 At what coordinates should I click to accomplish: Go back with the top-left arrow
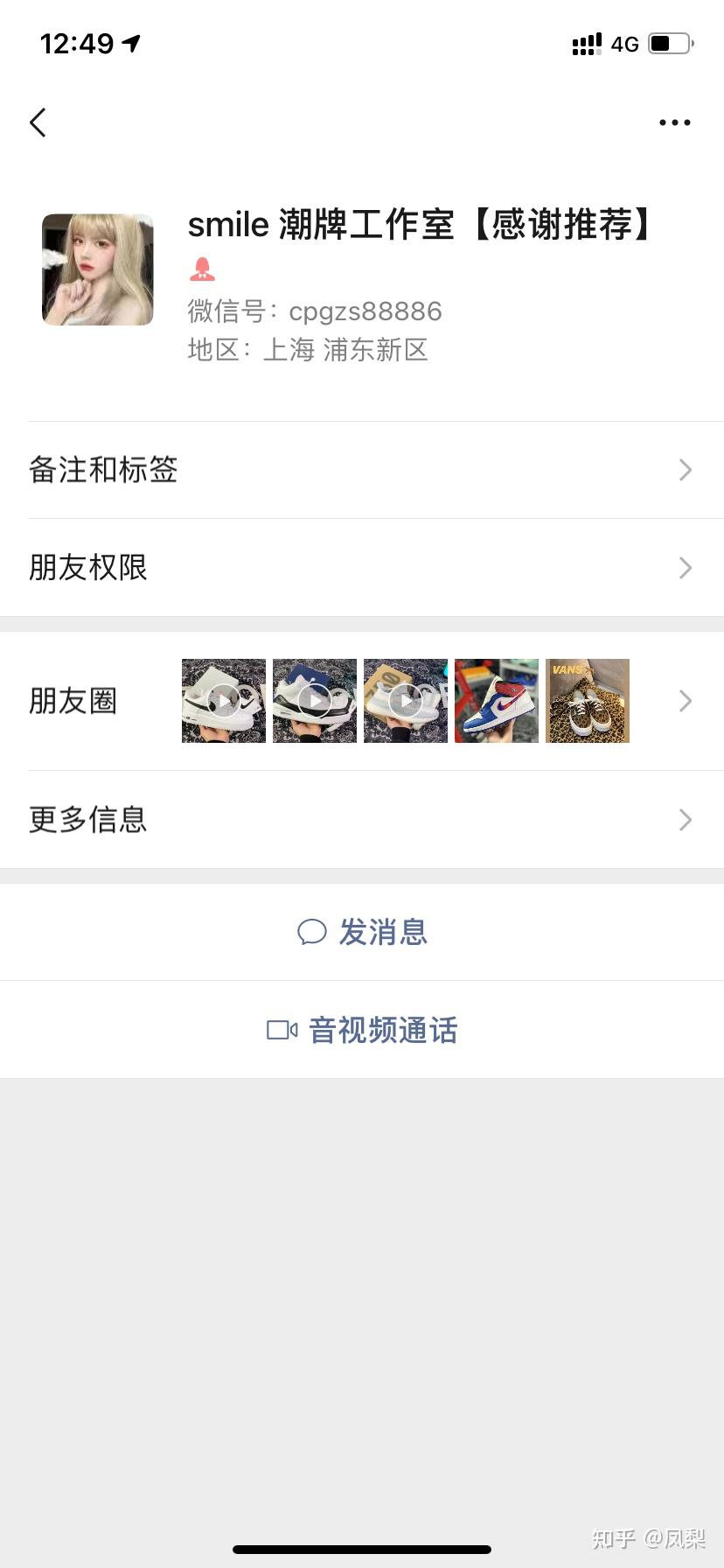pyautogui.click(x=38, y=122)
